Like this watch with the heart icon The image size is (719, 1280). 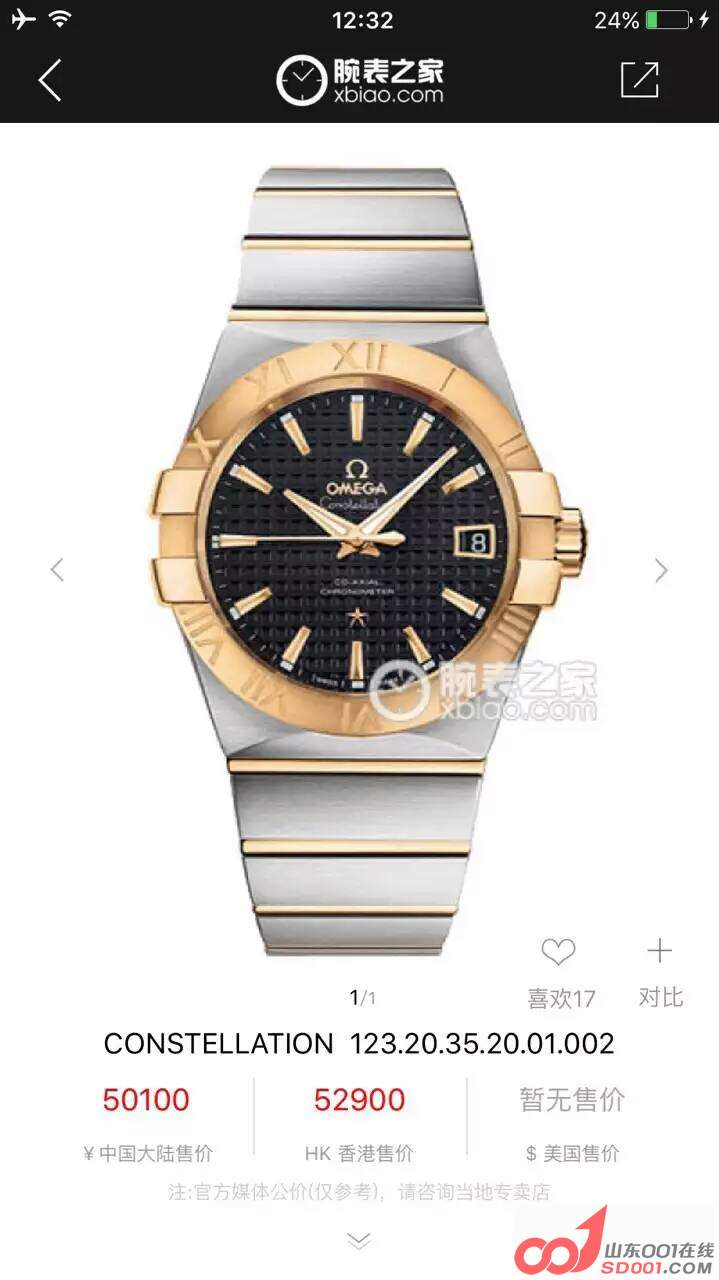coord(558,951)
